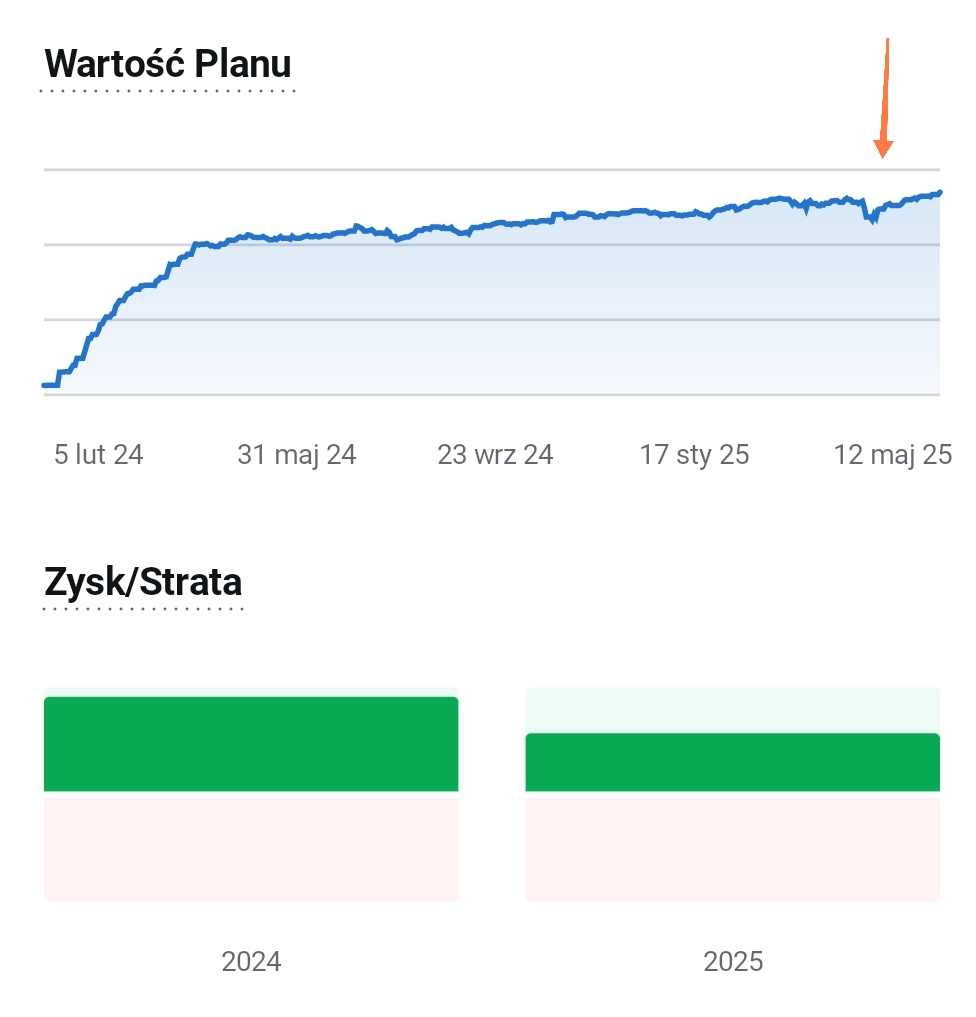This screenshot has height=1017, width=976.
Task: Select the 2024 profit bar
Action: 251,744
